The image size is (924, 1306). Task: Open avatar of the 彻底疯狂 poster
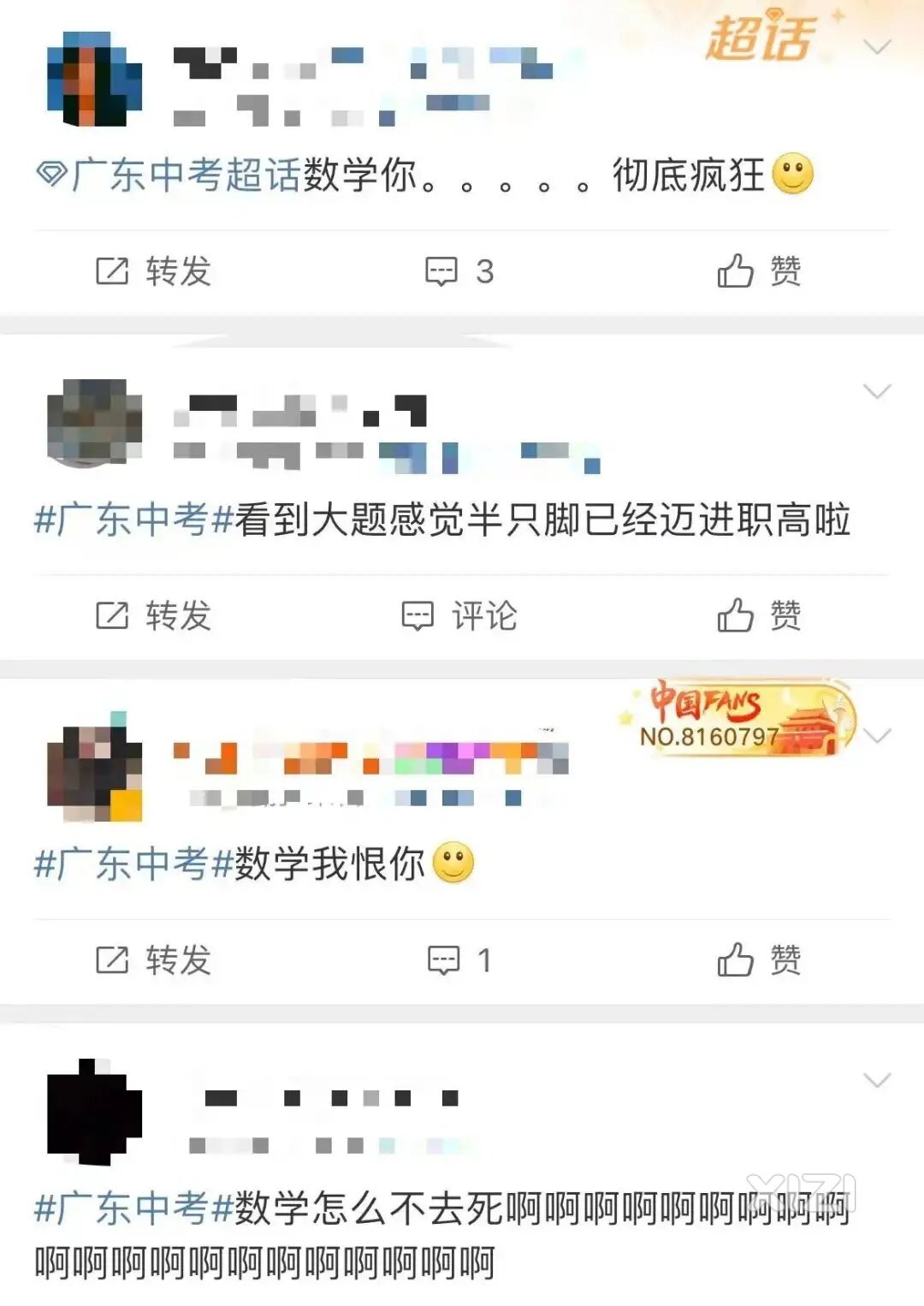coord(94,80)
